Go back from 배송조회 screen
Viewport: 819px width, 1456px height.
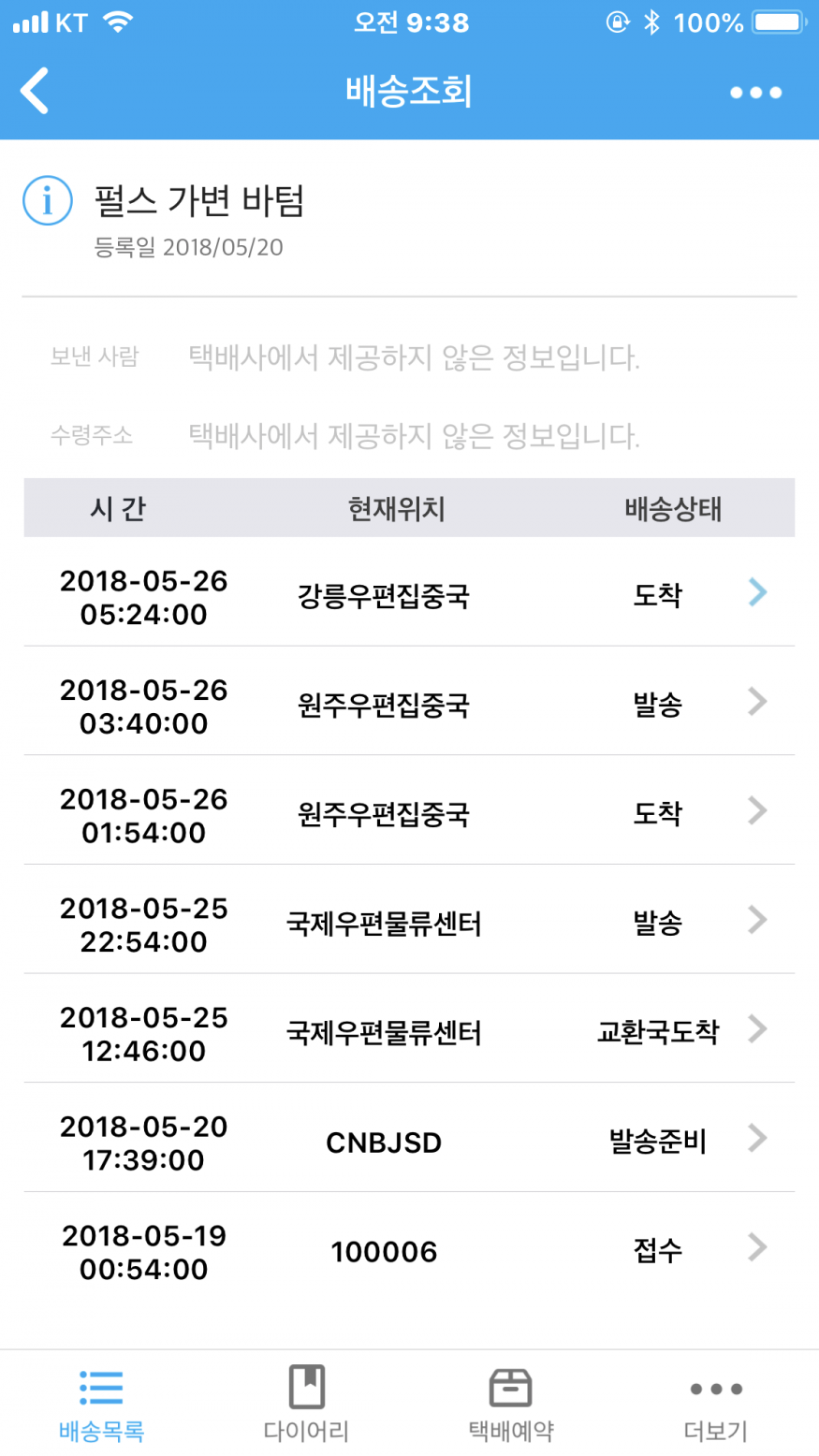pyautogui.click(x=36, y=92)
